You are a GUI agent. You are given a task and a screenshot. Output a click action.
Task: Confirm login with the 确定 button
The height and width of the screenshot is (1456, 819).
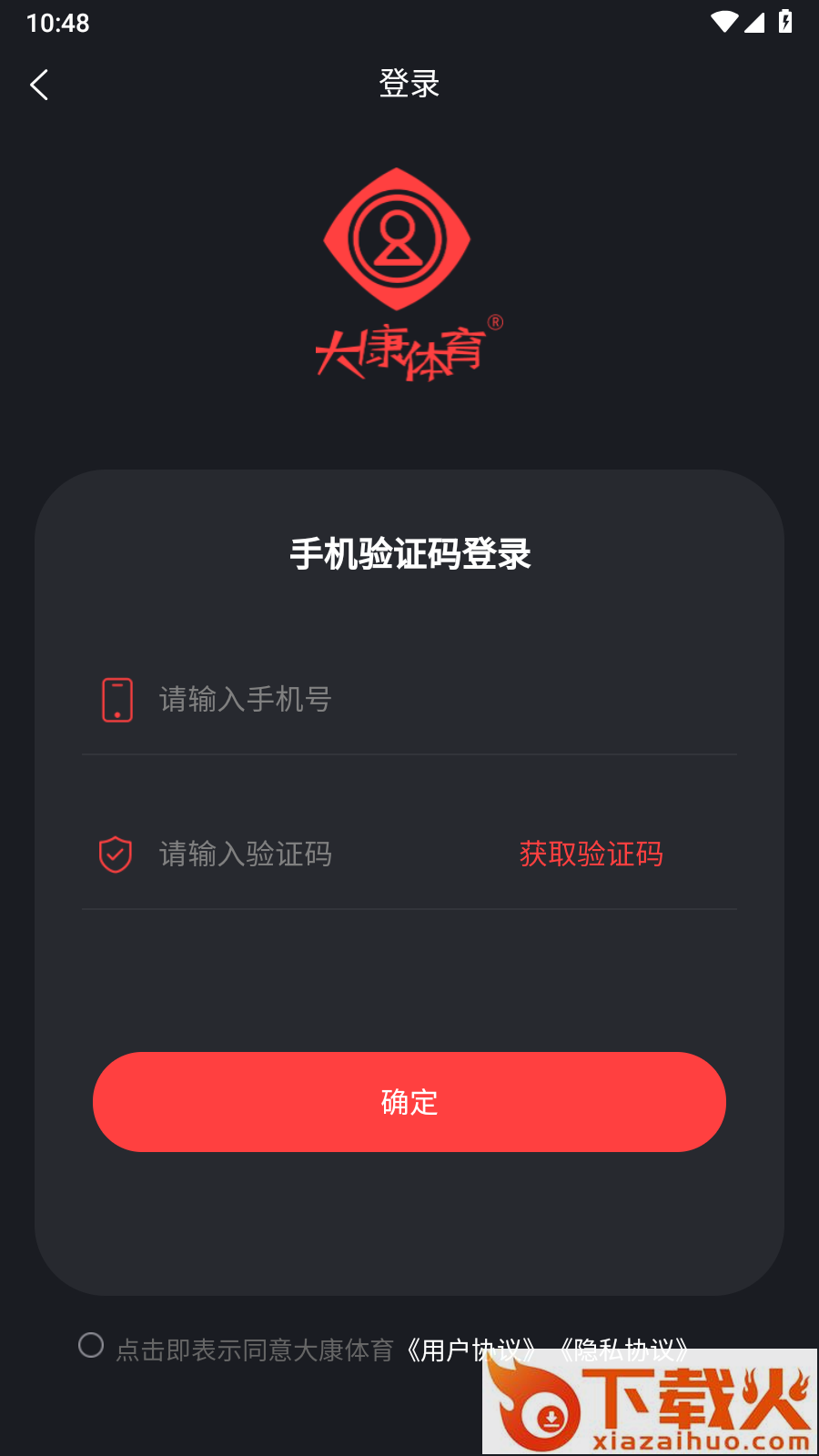(409, 1102)
